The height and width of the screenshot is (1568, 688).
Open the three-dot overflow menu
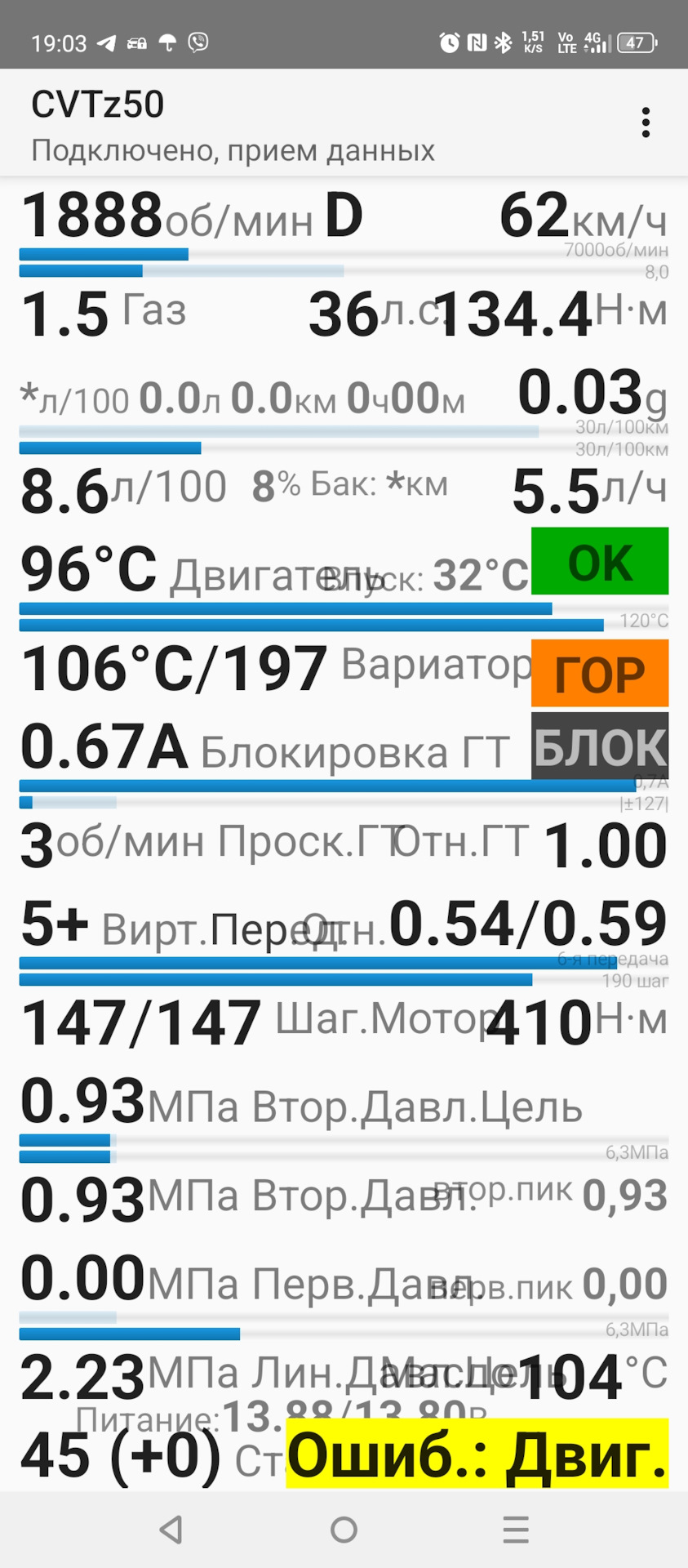pyautogui.click(x=646, y=122)
